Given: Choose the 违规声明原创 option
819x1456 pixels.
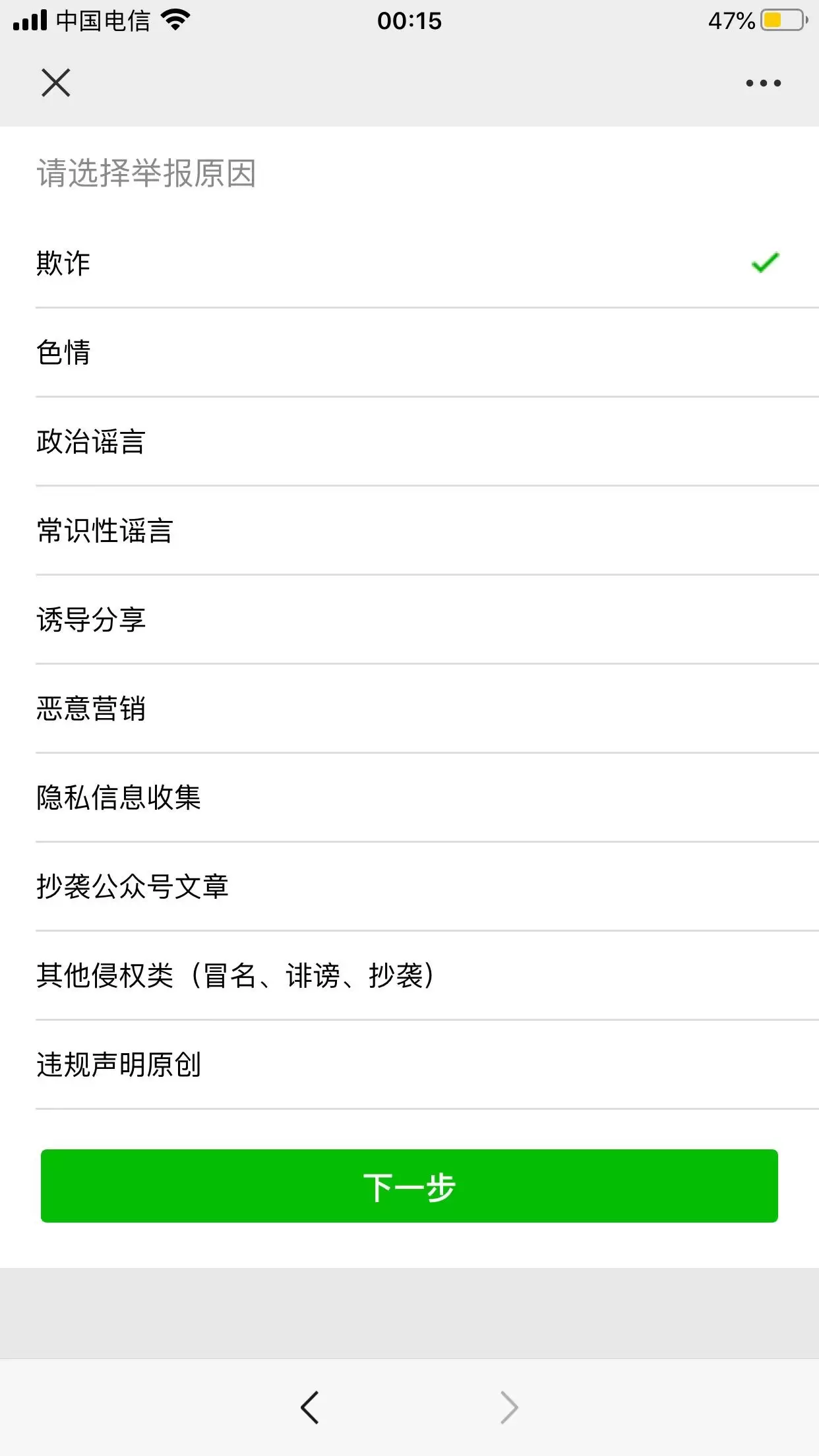Looking at the screenshot, I should pos(409,1064).
